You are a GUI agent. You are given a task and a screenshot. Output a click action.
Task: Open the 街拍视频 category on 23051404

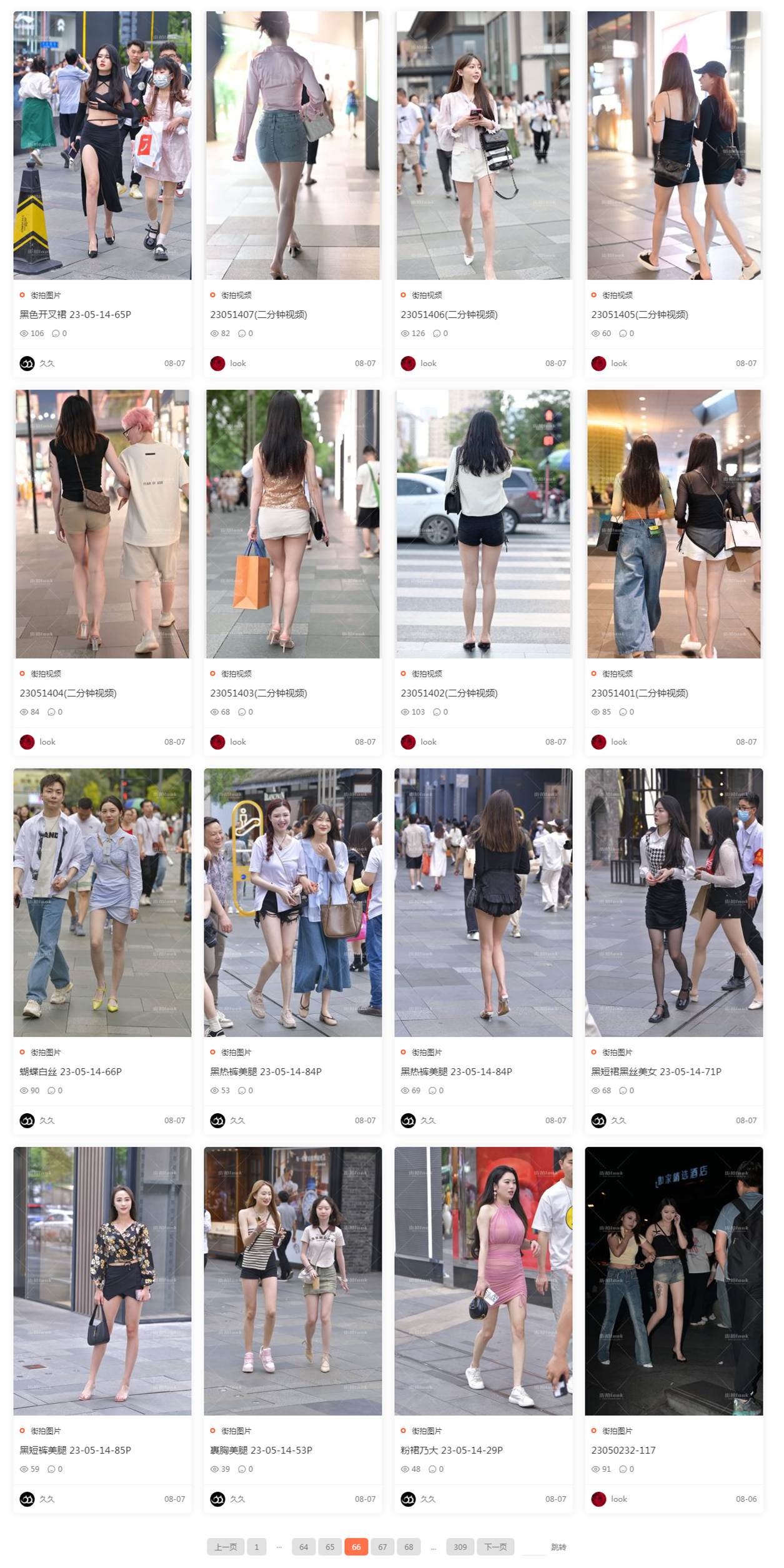point(46,673)
